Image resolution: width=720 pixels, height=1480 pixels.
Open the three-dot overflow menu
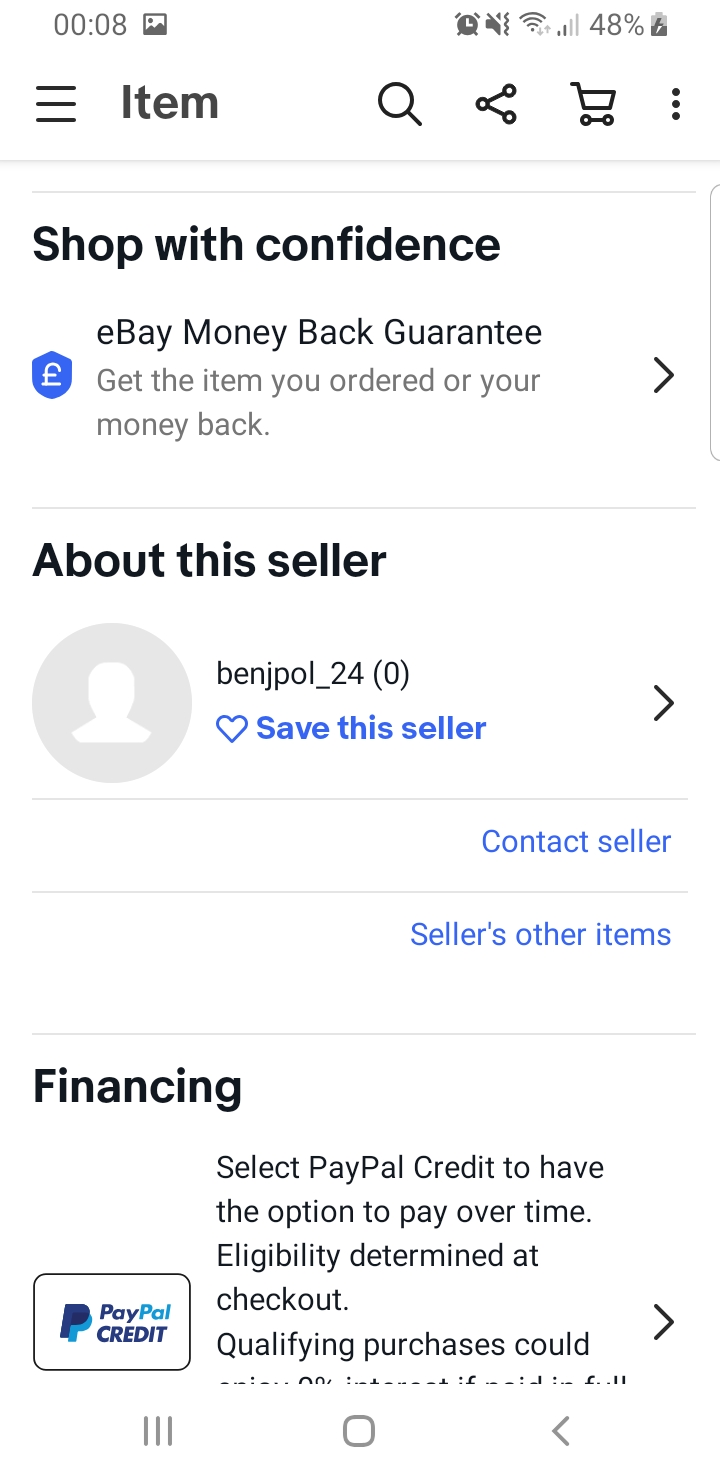point(676,103)
